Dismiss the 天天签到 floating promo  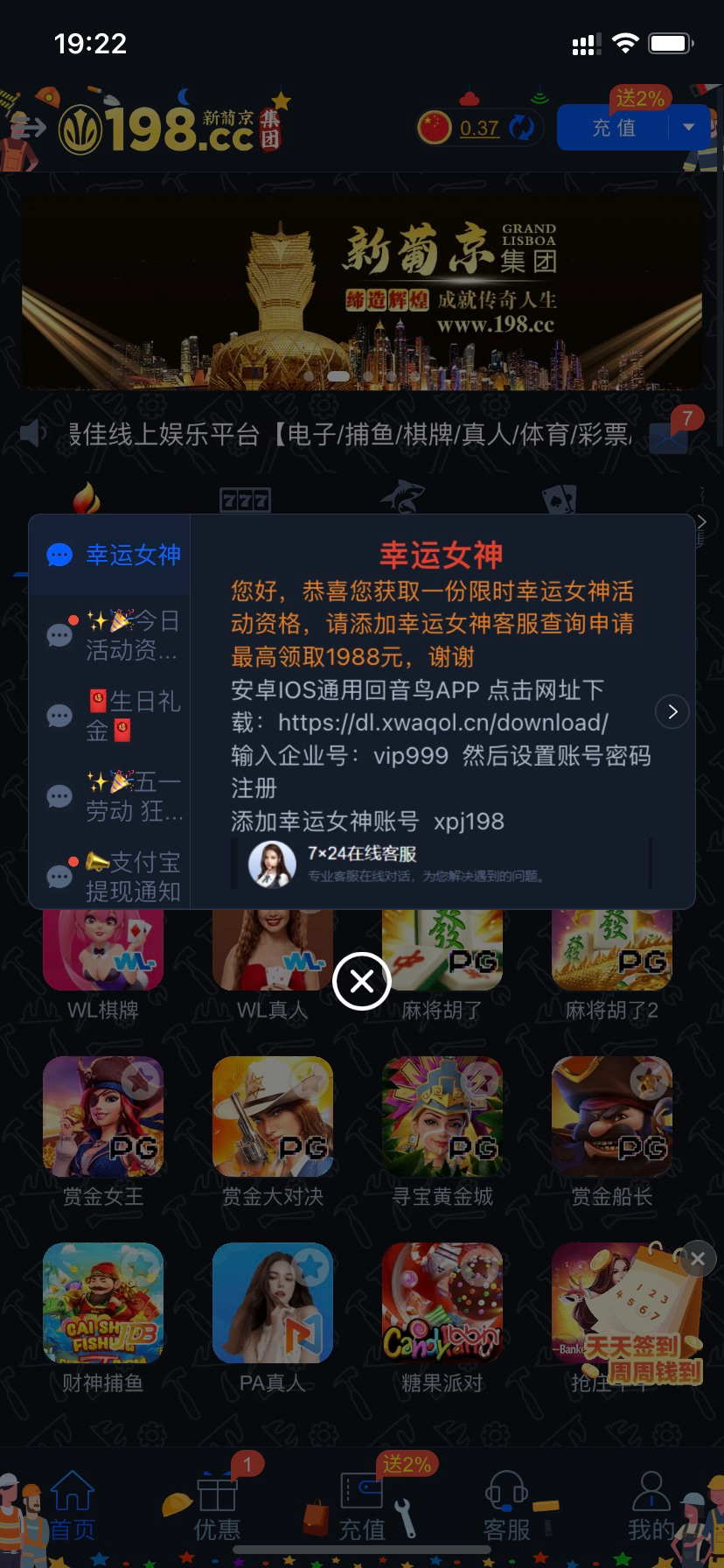point(697,1259)
